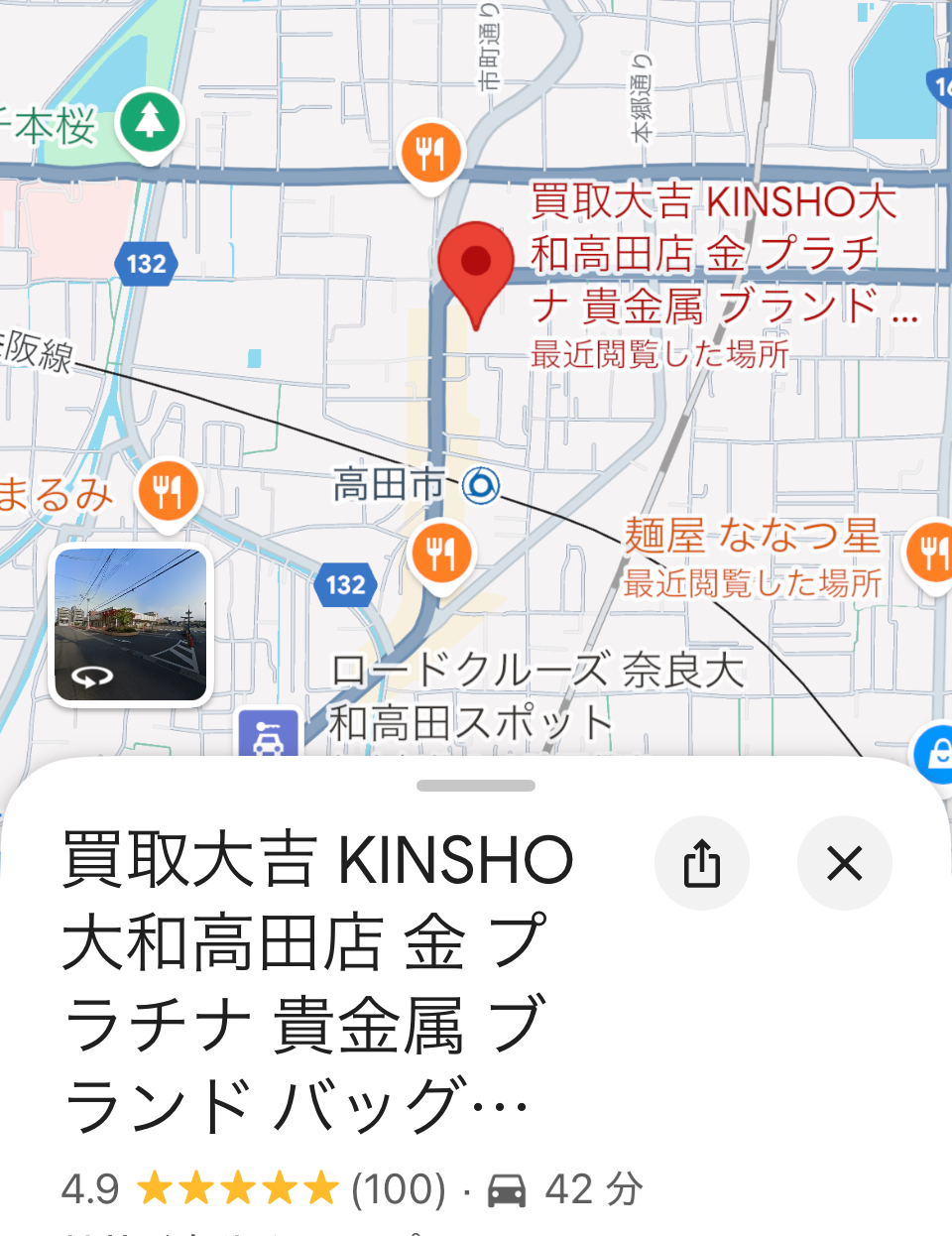Open the ロードクルーズ 奈良大和高田スポット marker
The width and height of the screenshot is (952, 1236).
268,736
